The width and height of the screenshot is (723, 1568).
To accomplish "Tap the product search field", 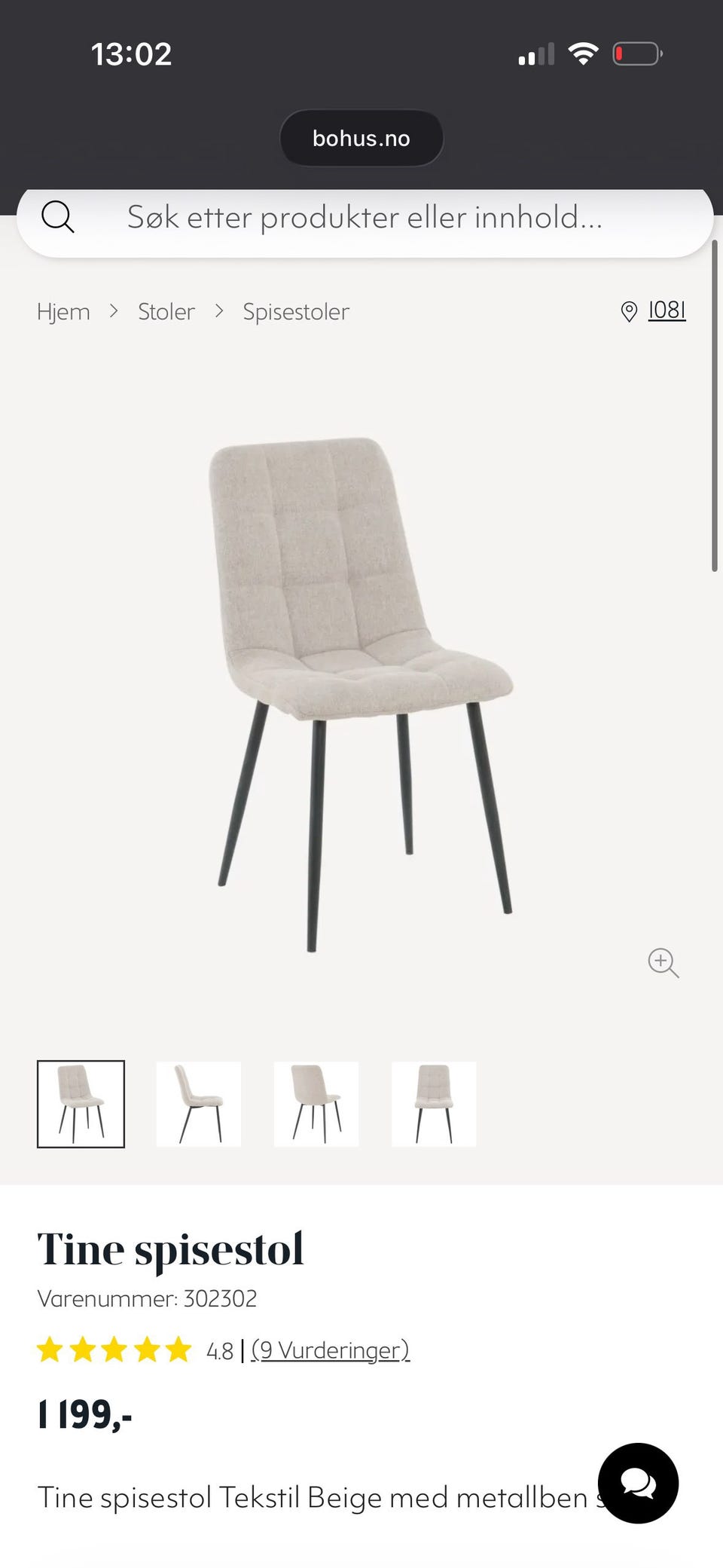I will pyautogui.click(x=365, y=218).
